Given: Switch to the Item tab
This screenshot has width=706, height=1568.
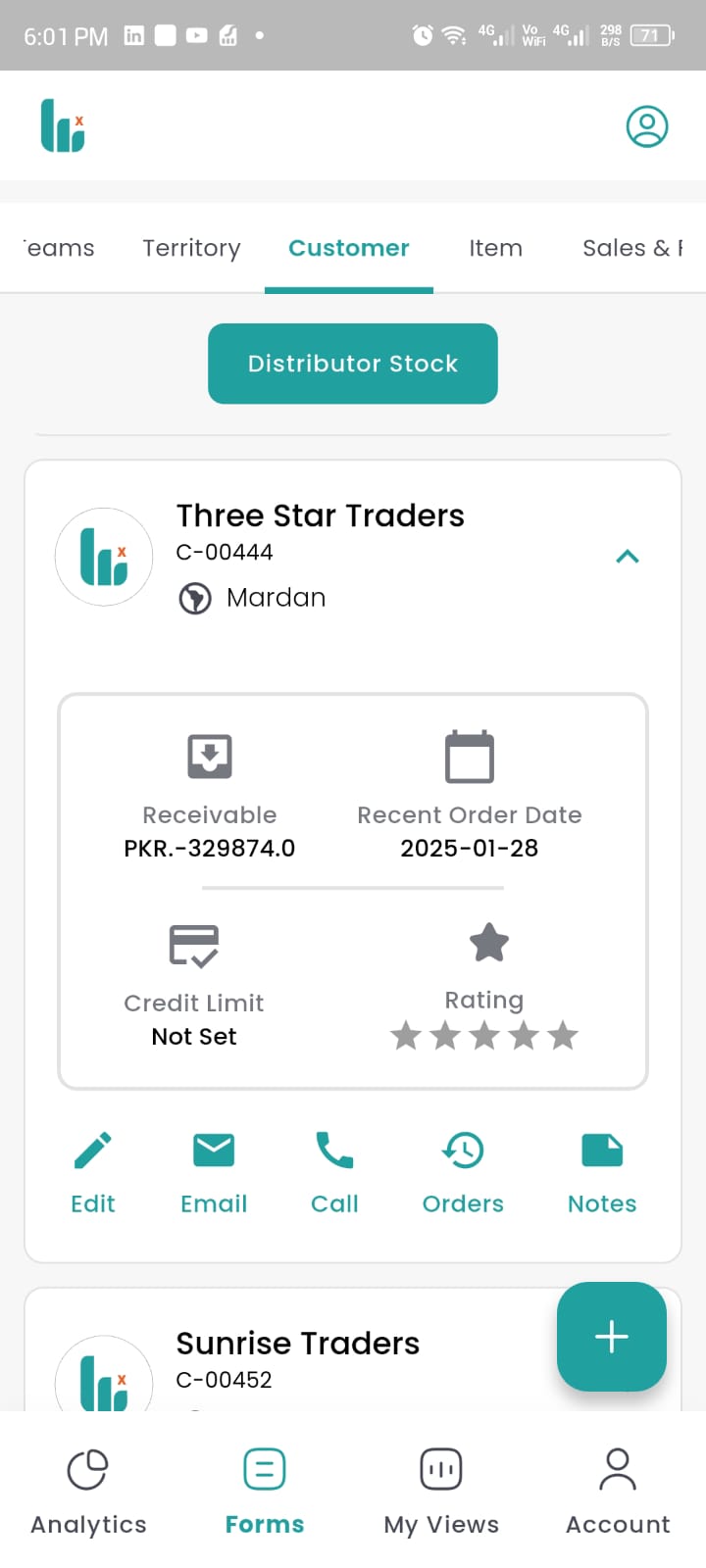Looking at the screenshot, I should [x=495, y=248].
